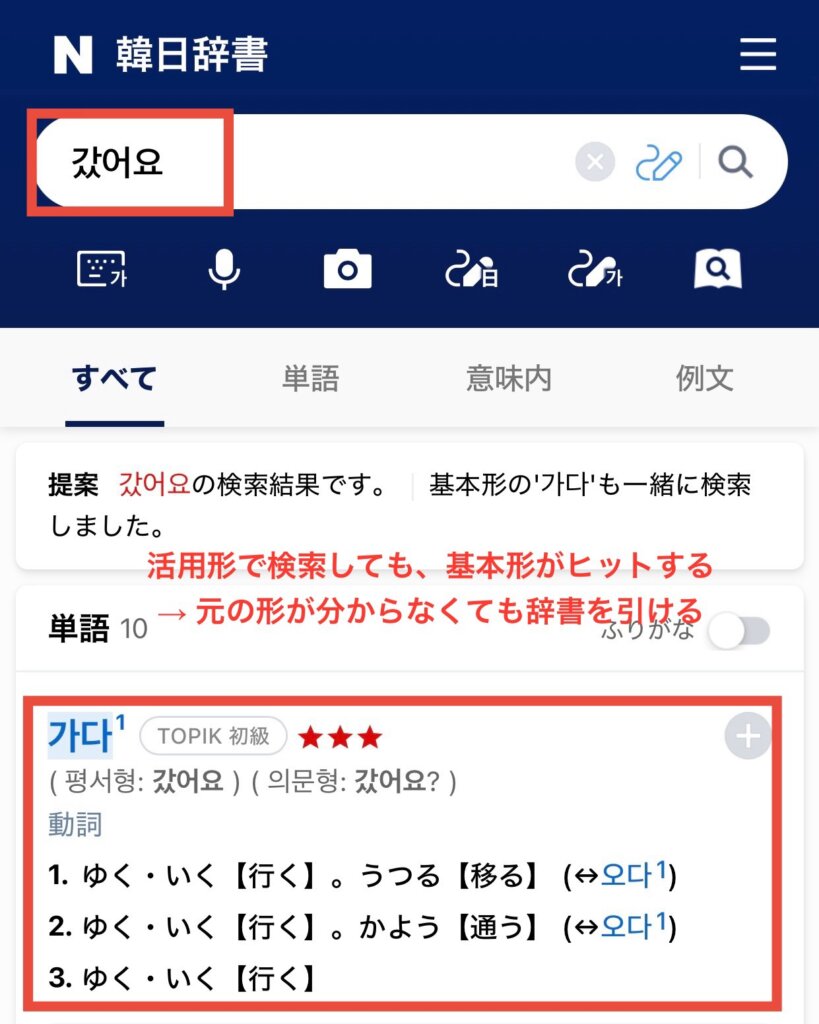
Task: Run search with magnifier icon
Action: 736,162
